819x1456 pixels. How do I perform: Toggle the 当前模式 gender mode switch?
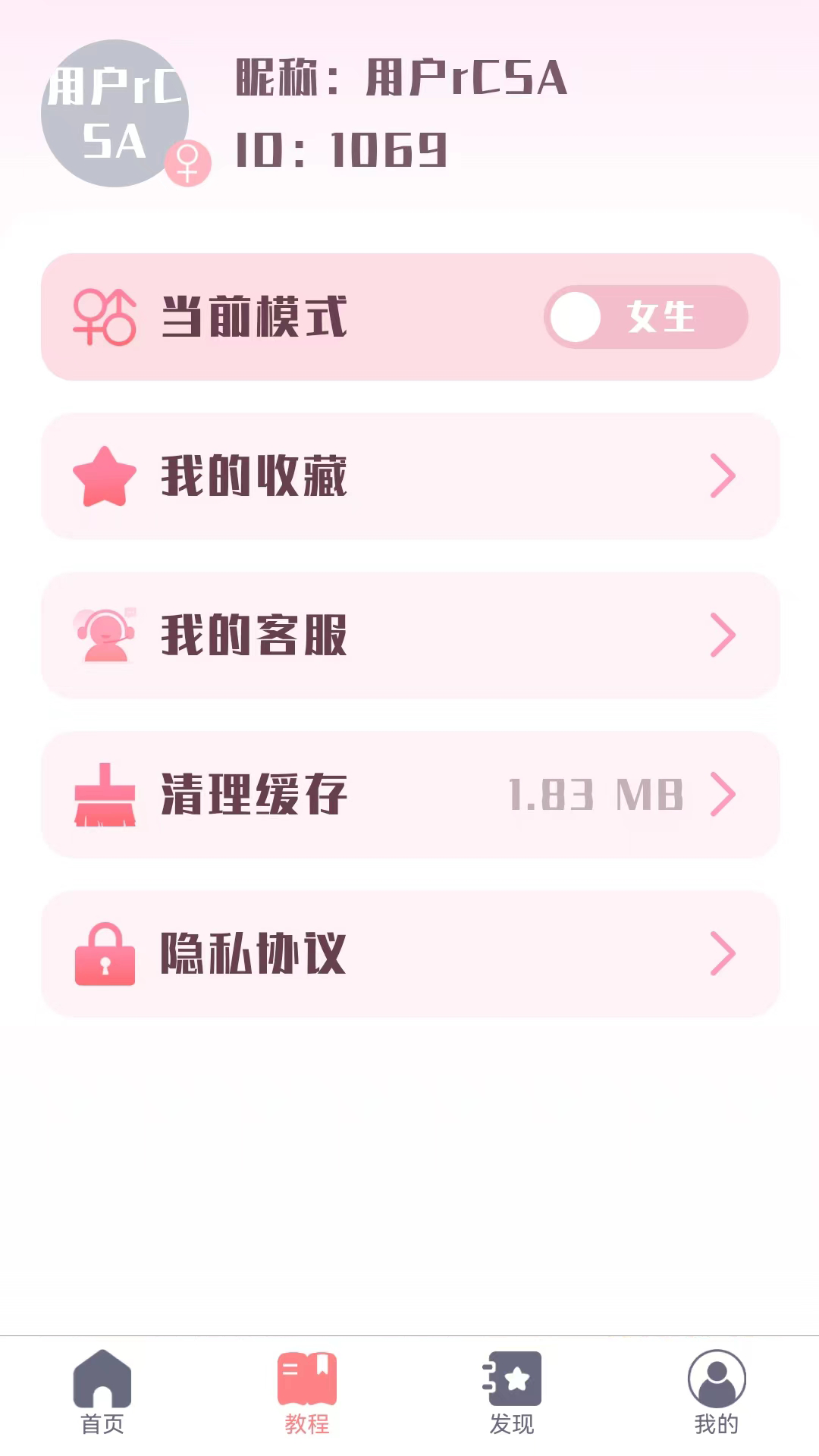point(645,317)
